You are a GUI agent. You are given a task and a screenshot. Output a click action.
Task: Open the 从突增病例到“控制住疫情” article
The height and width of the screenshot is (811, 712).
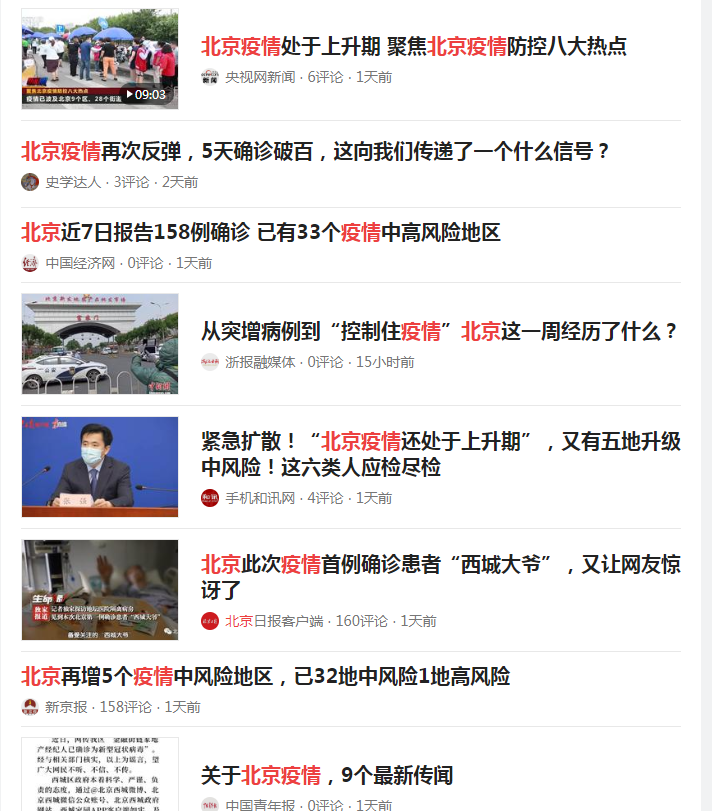tap(440, 332)
